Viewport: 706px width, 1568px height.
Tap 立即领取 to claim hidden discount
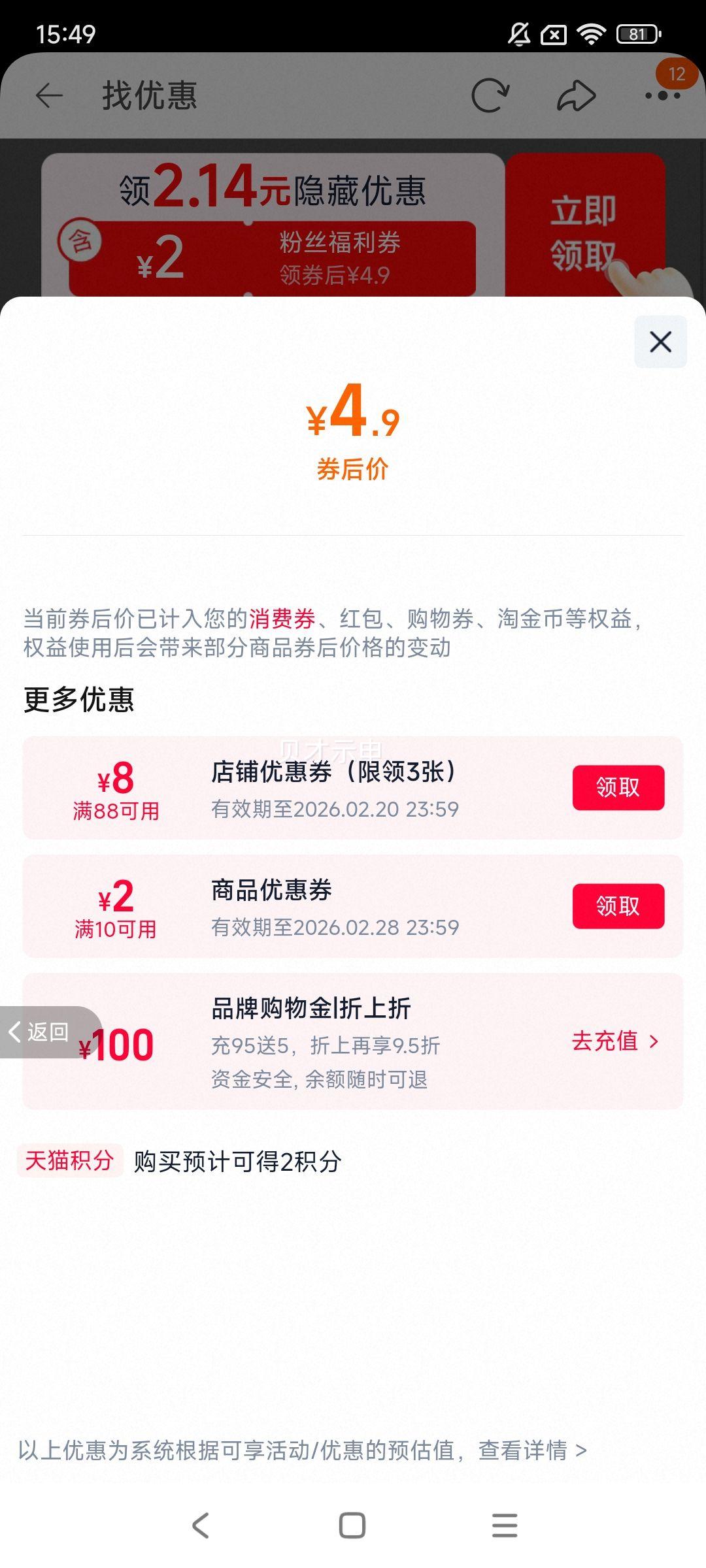[584, 232]
